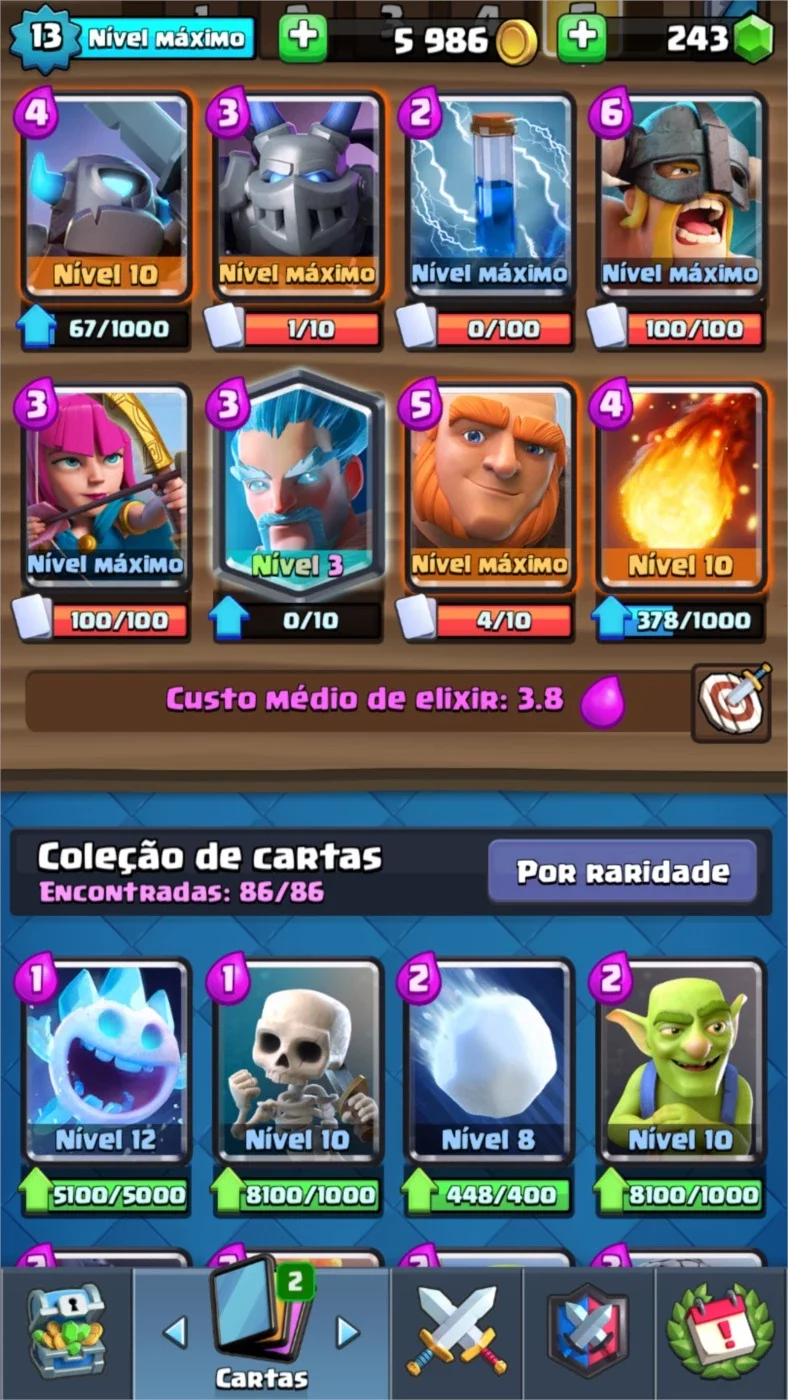
Task: Open the shop chest tab
Action: coord(66,1334)
